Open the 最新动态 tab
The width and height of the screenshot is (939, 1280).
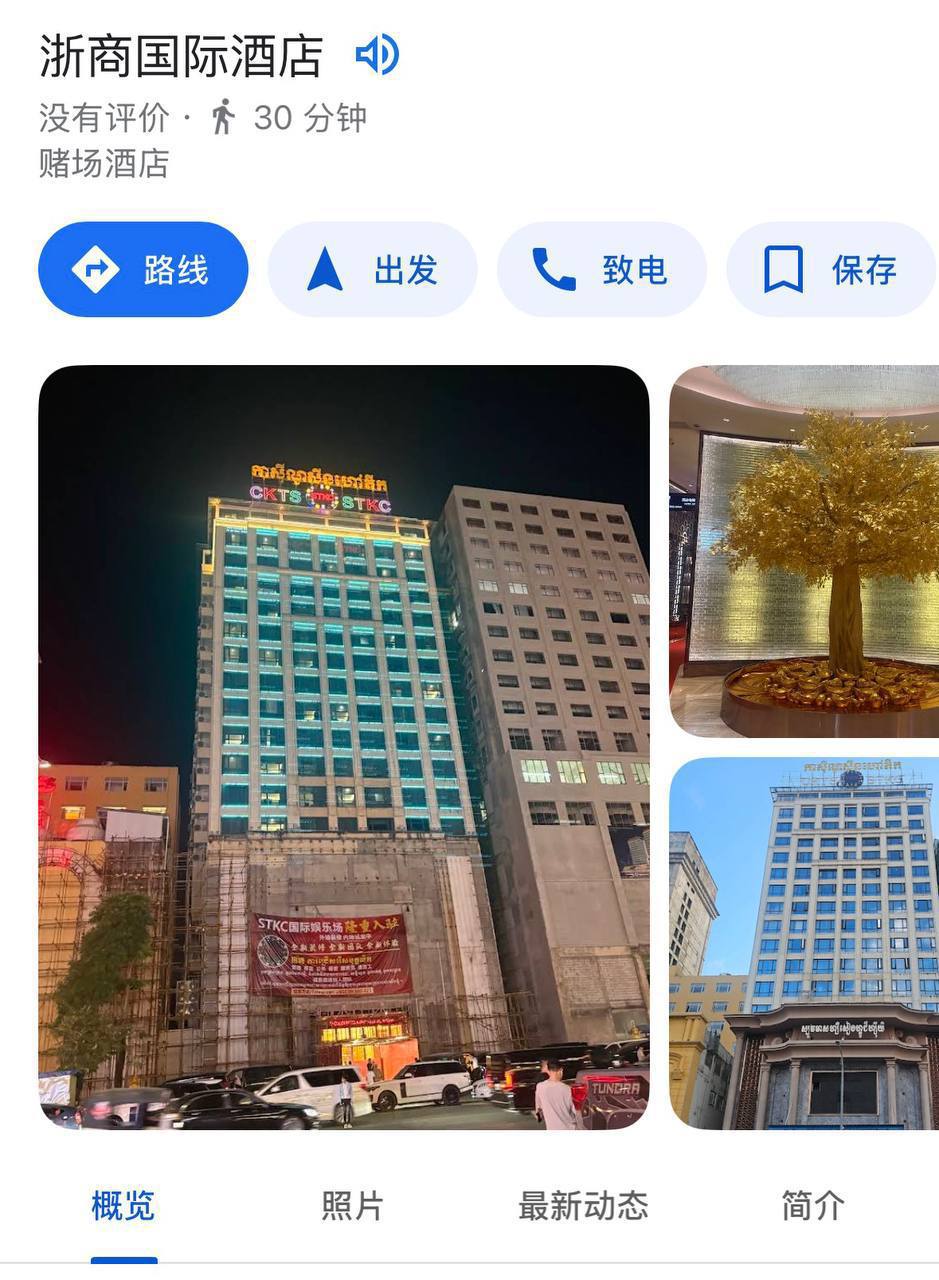[583, 1206]
